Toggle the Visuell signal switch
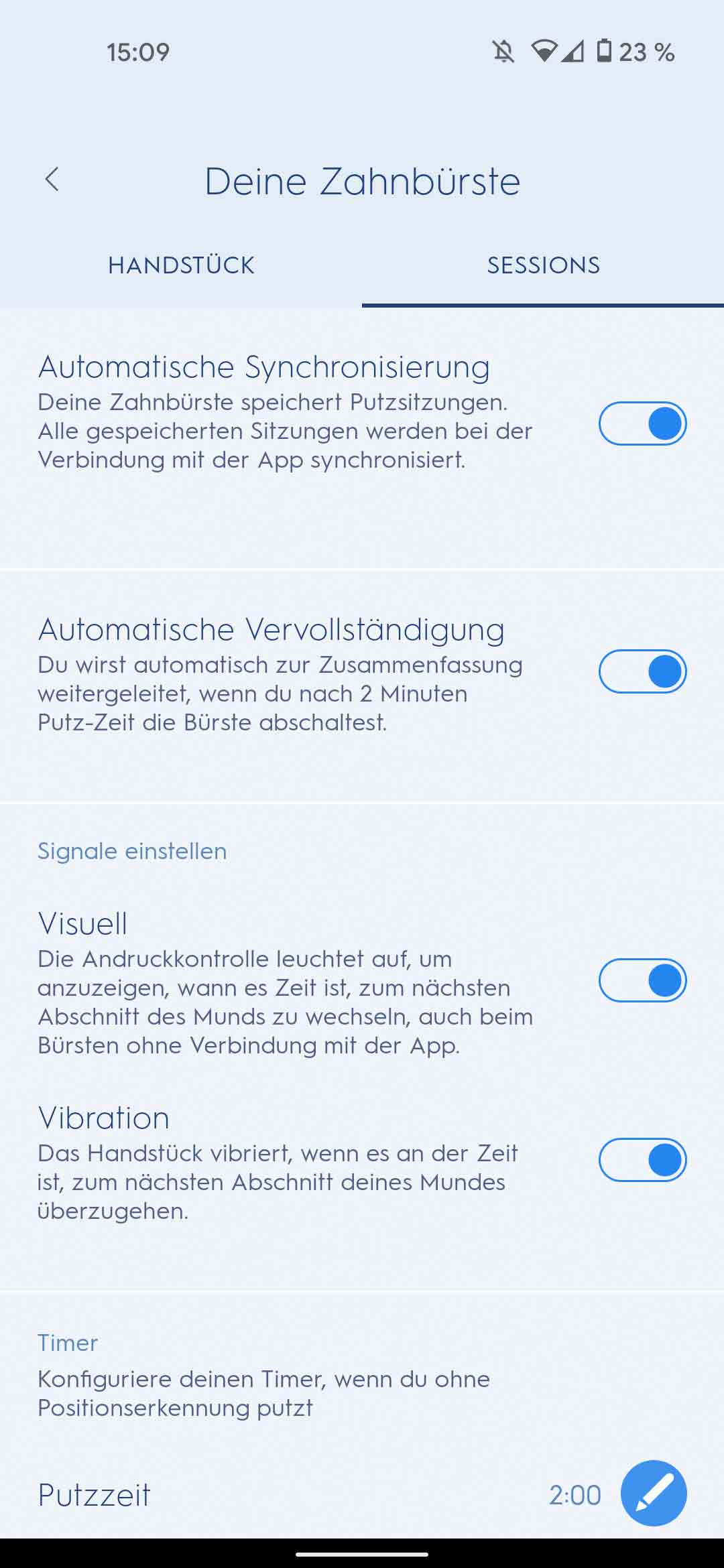 point(642,980)
